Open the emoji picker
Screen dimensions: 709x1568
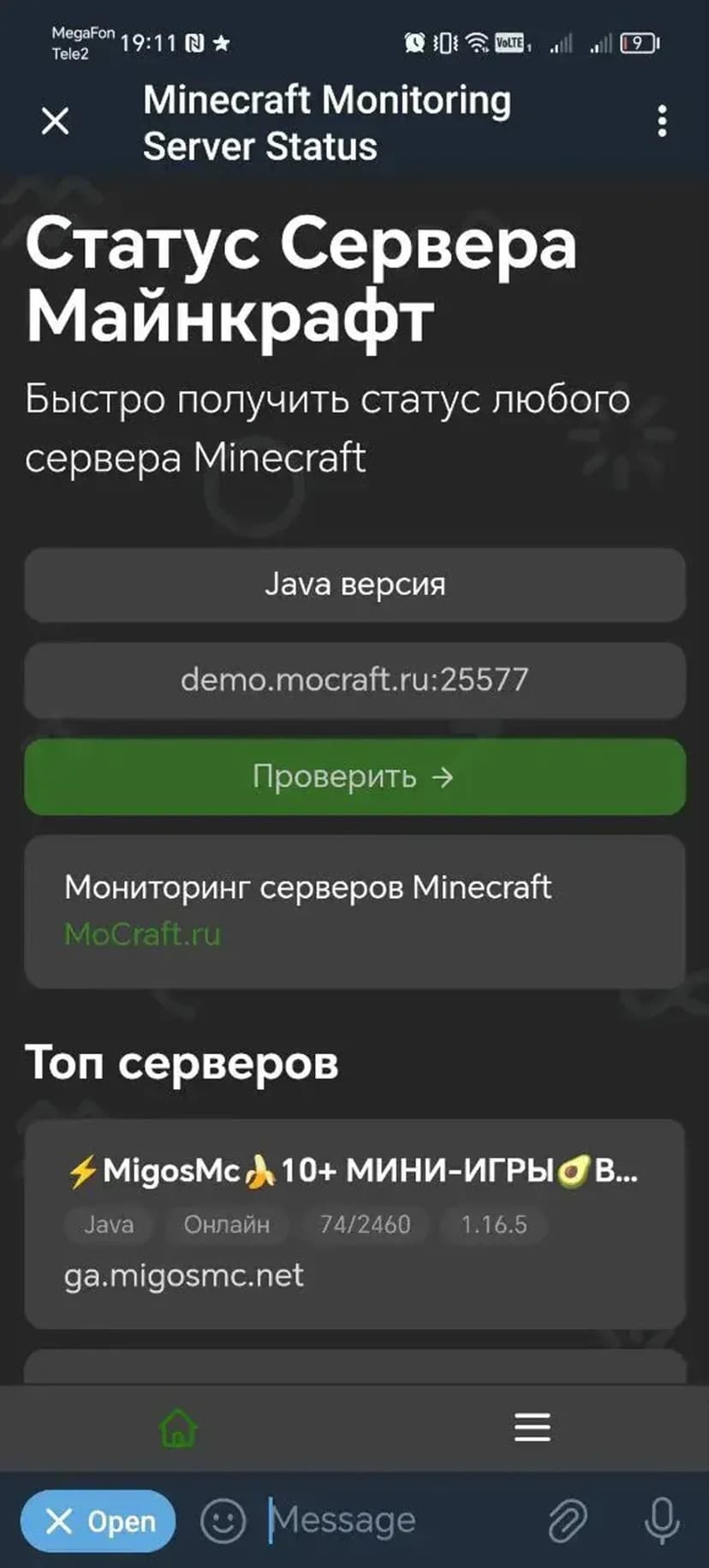tap(223, 1522)
